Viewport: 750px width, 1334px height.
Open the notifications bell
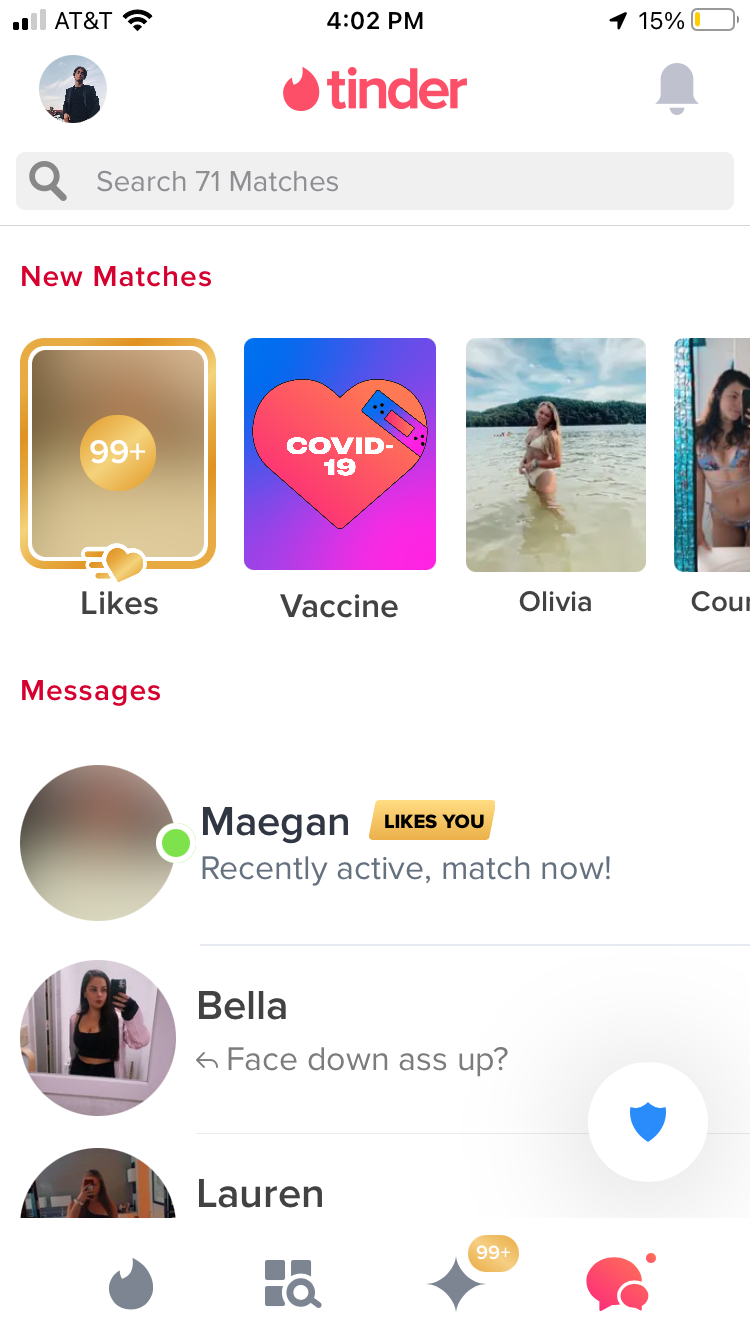tap(677, 89)
